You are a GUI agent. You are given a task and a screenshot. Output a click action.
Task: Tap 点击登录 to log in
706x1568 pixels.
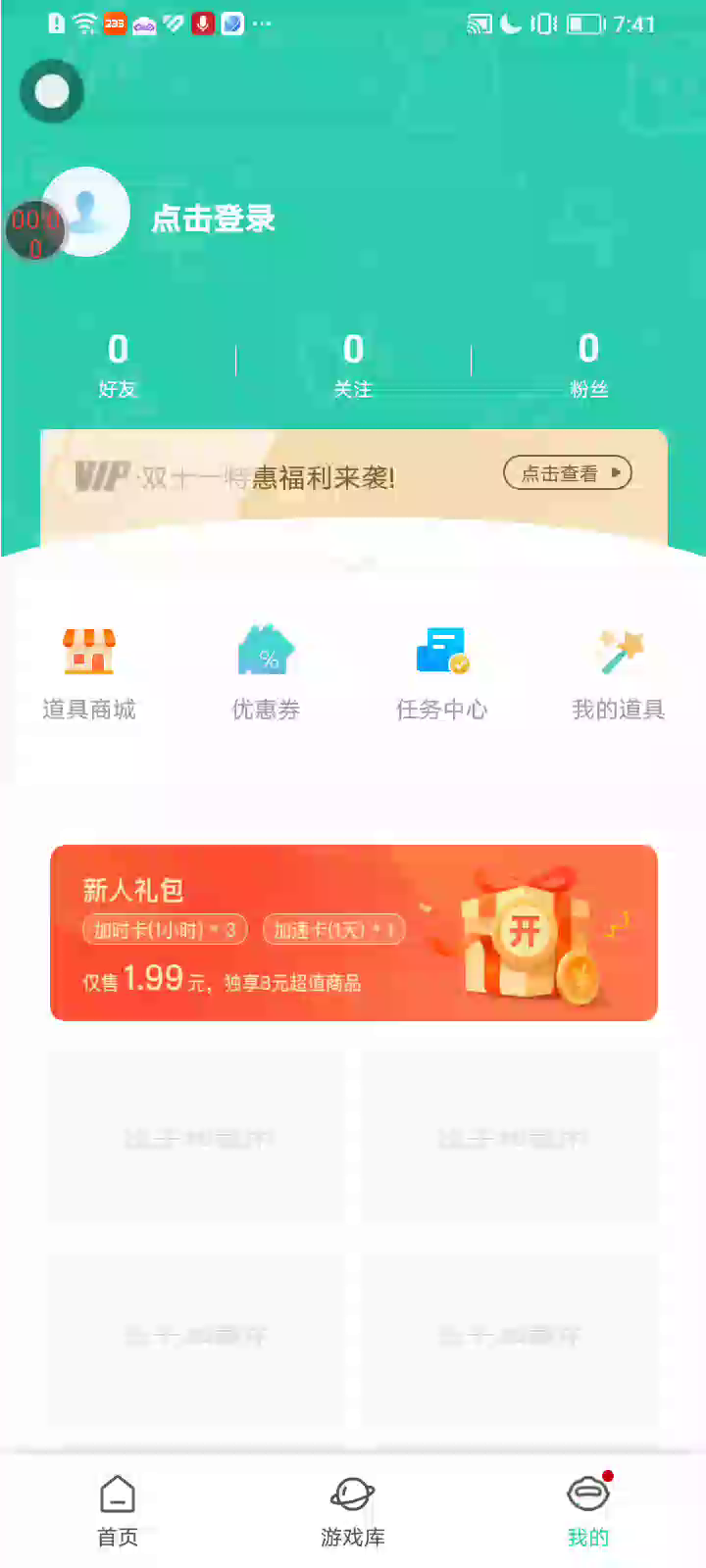[x=213, y=219]
